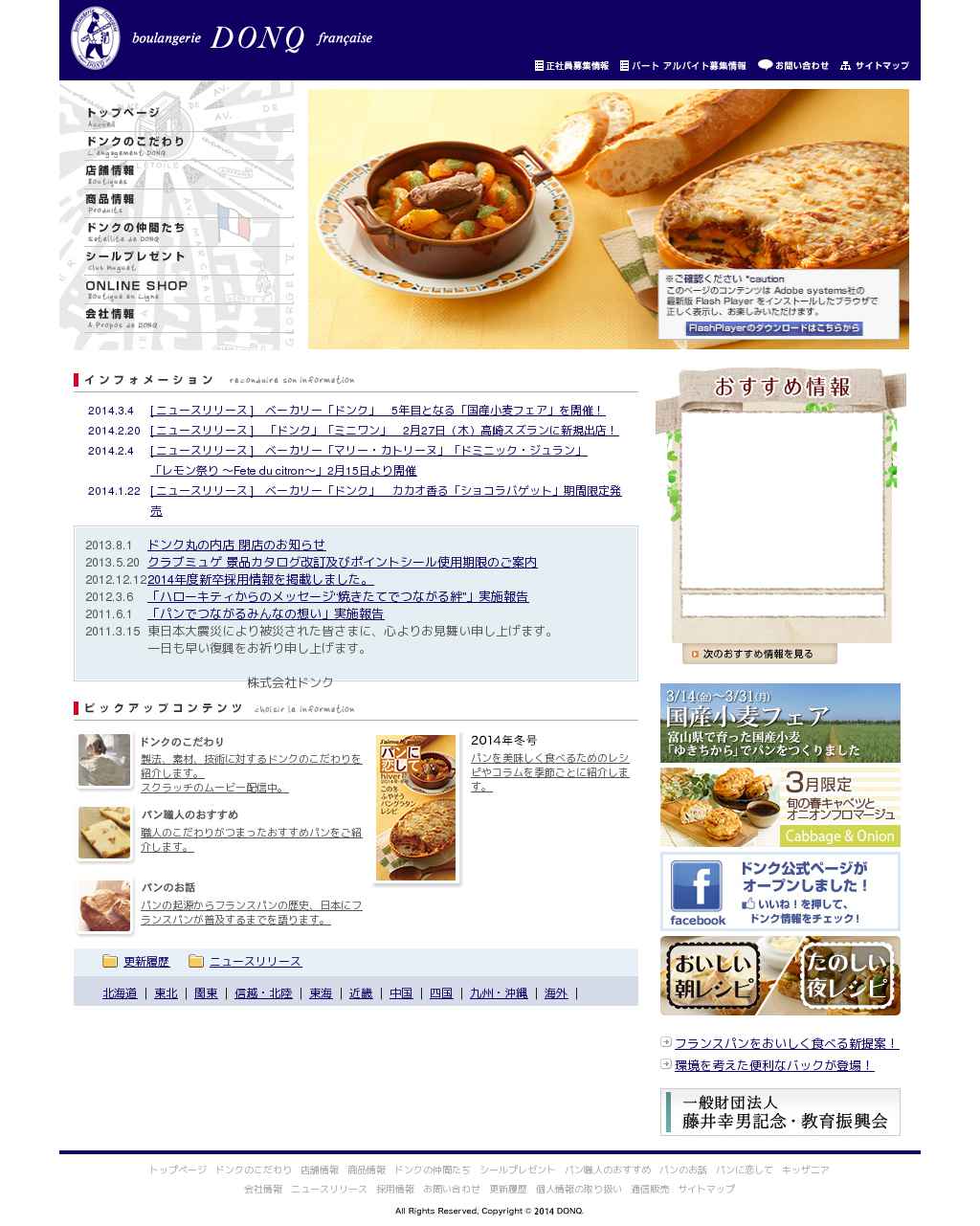Tap the FlashPlayer download button

(773, 328)
